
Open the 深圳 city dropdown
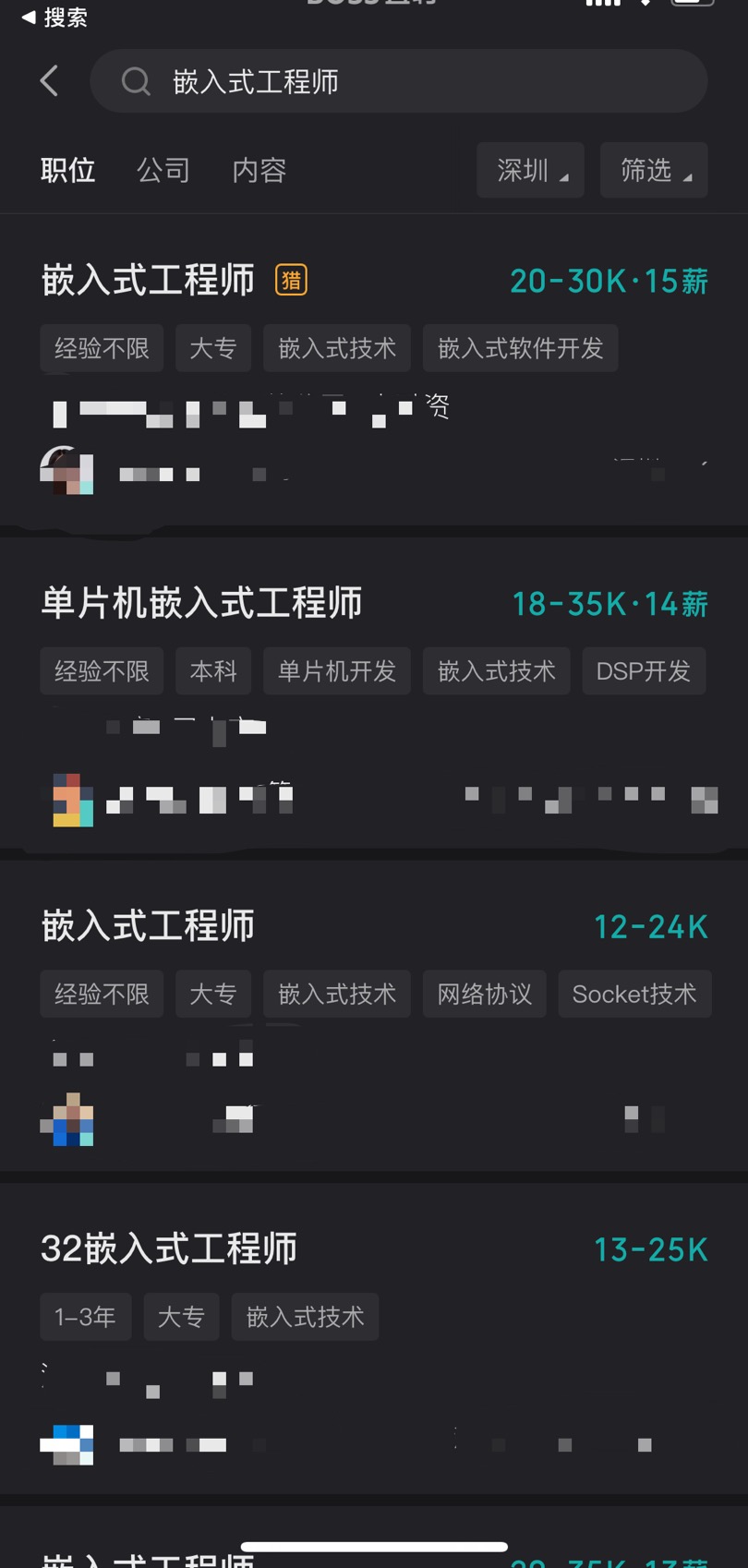click(x=529, y=170)
